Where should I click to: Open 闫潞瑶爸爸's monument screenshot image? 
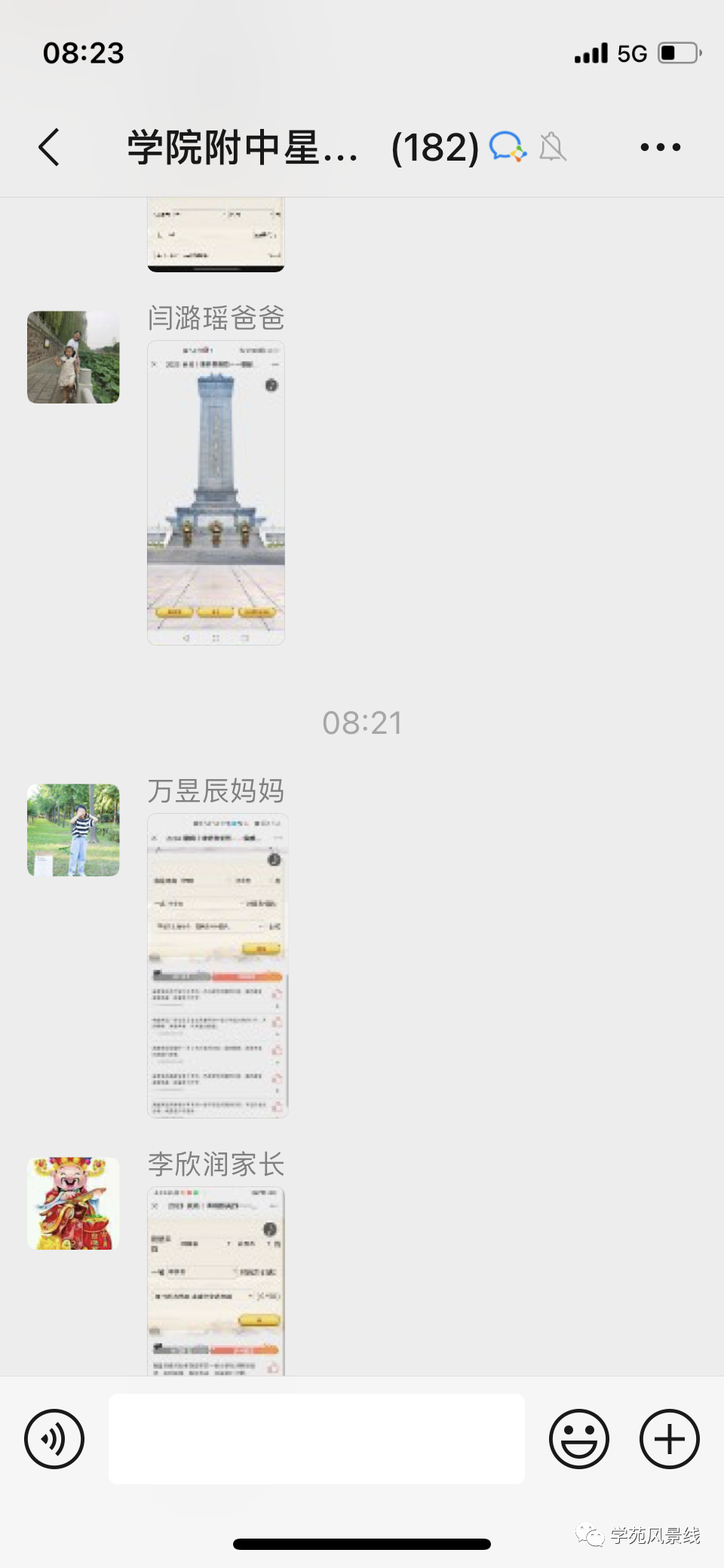coord(216,492)
